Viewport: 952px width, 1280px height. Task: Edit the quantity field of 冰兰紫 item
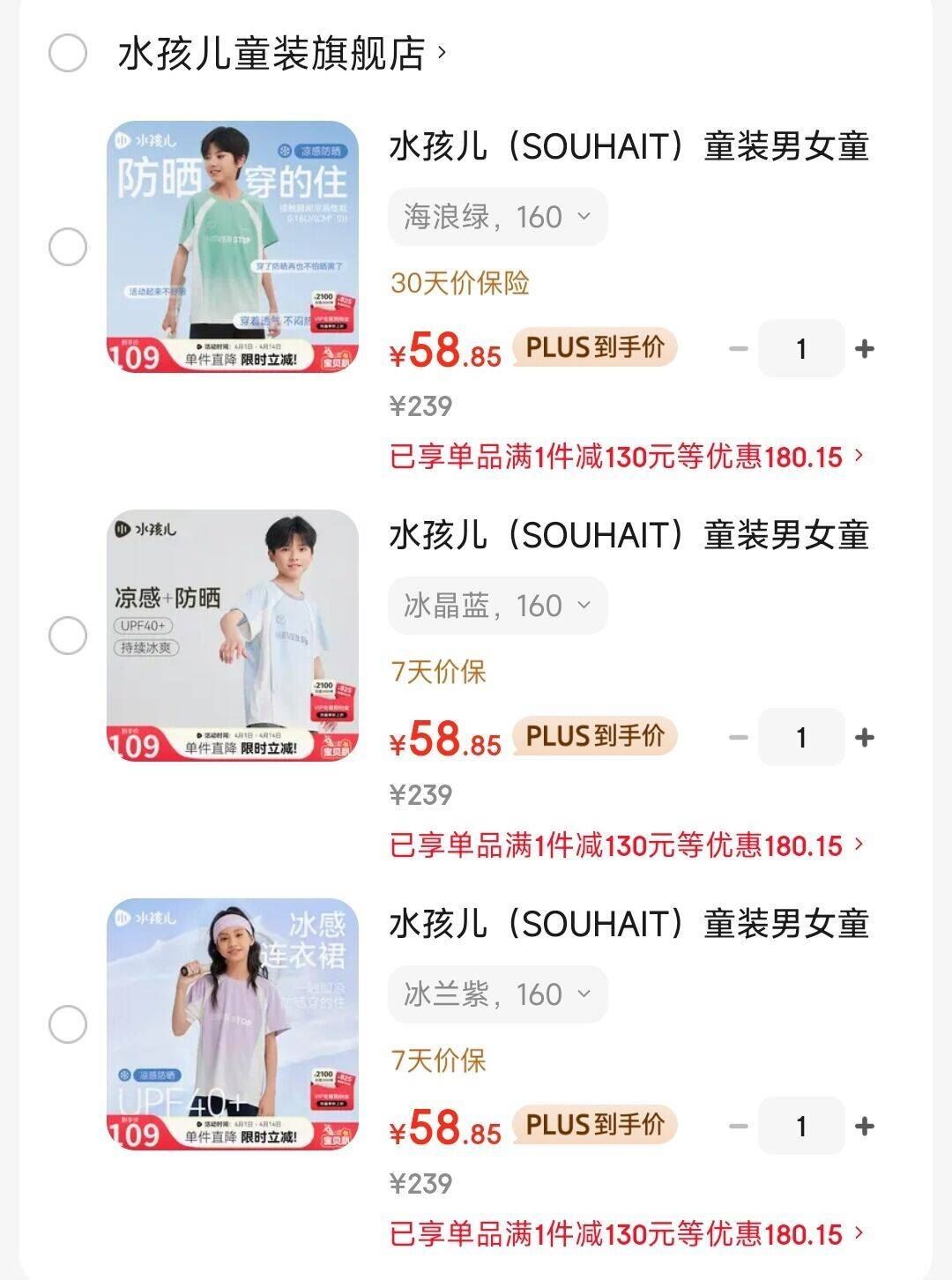coord(801,1127)
